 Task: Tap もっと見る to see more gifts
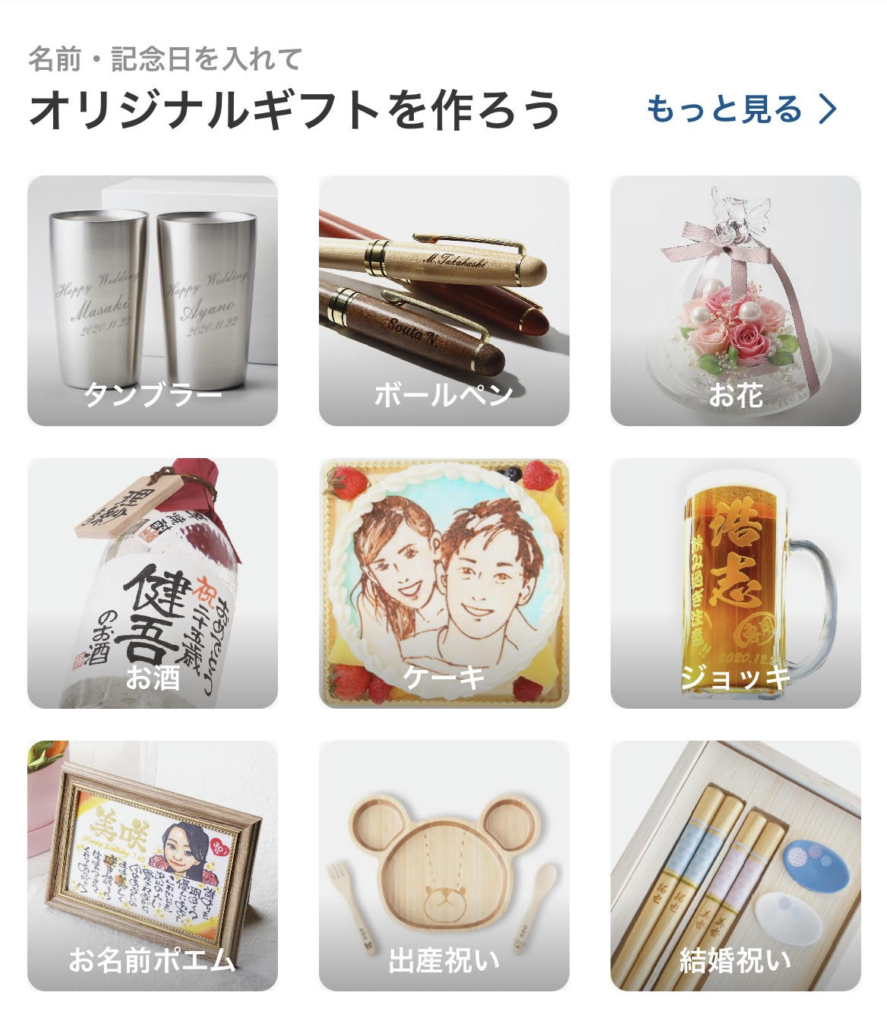pyautogui.click(x=741, y=109)
